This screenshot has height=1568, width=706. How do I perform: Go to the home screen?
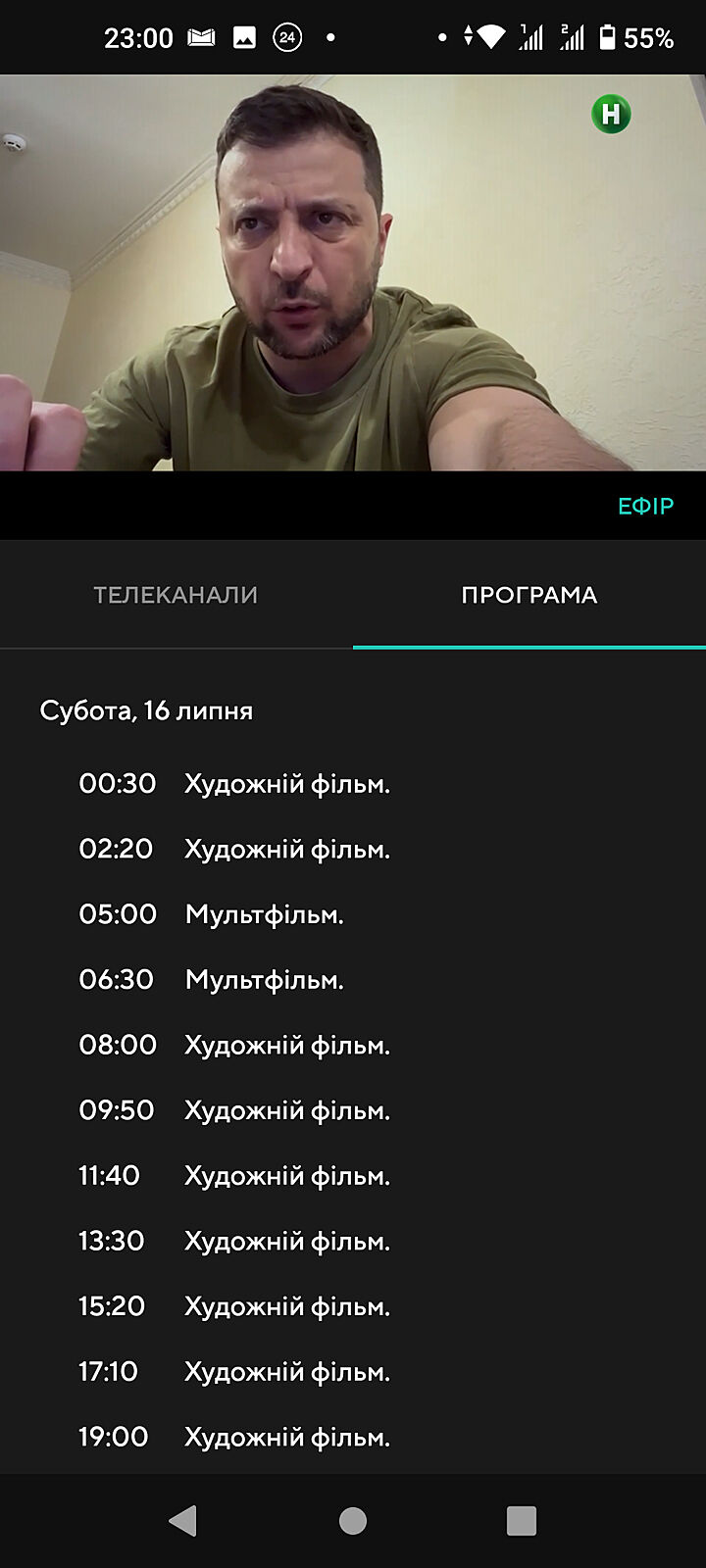tap(353, 1521)
